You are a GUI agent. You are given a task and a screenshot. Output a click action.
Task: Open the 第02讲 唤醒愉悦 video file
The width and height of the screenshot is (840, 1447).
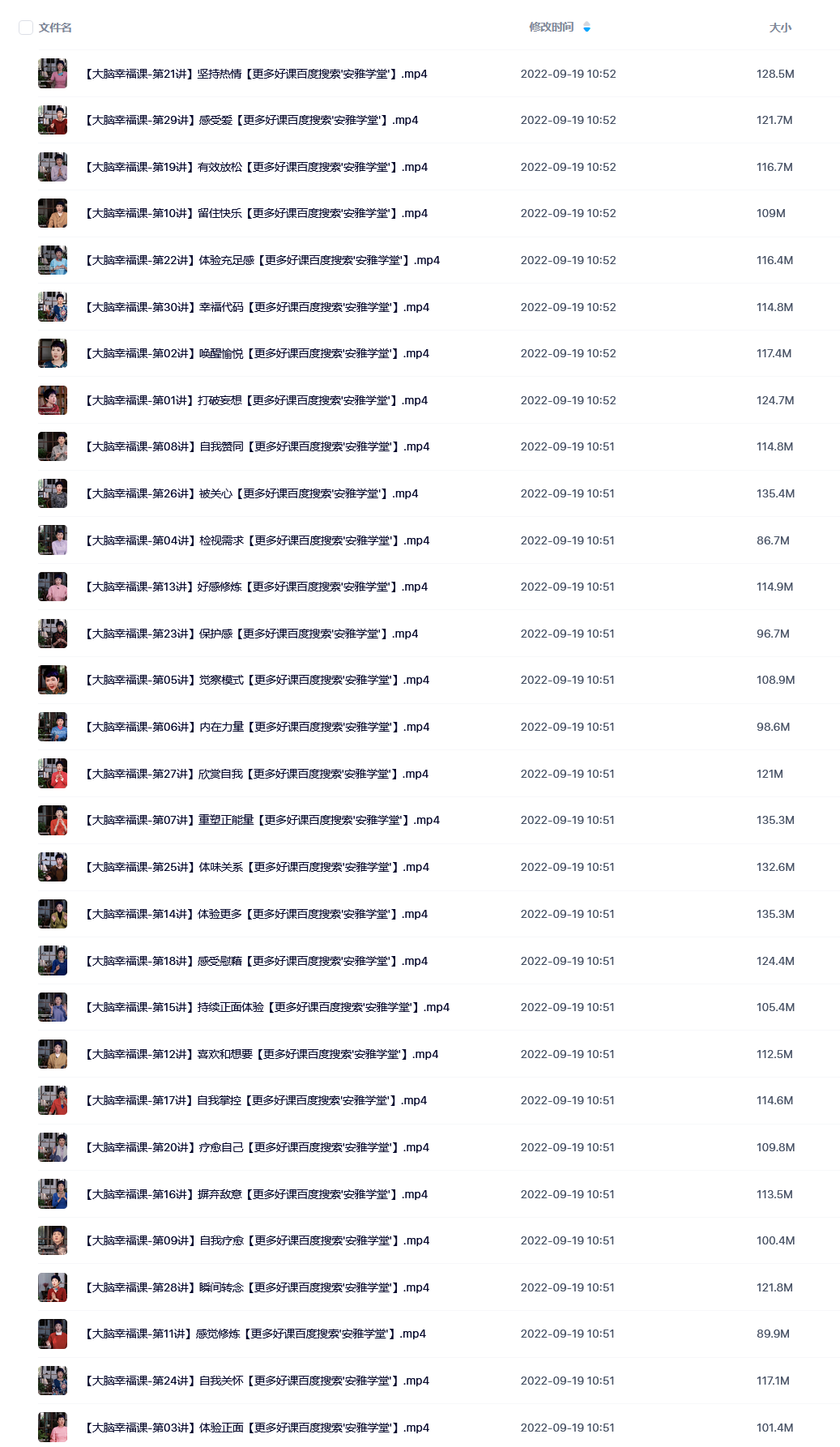click(x=257, y=353)
